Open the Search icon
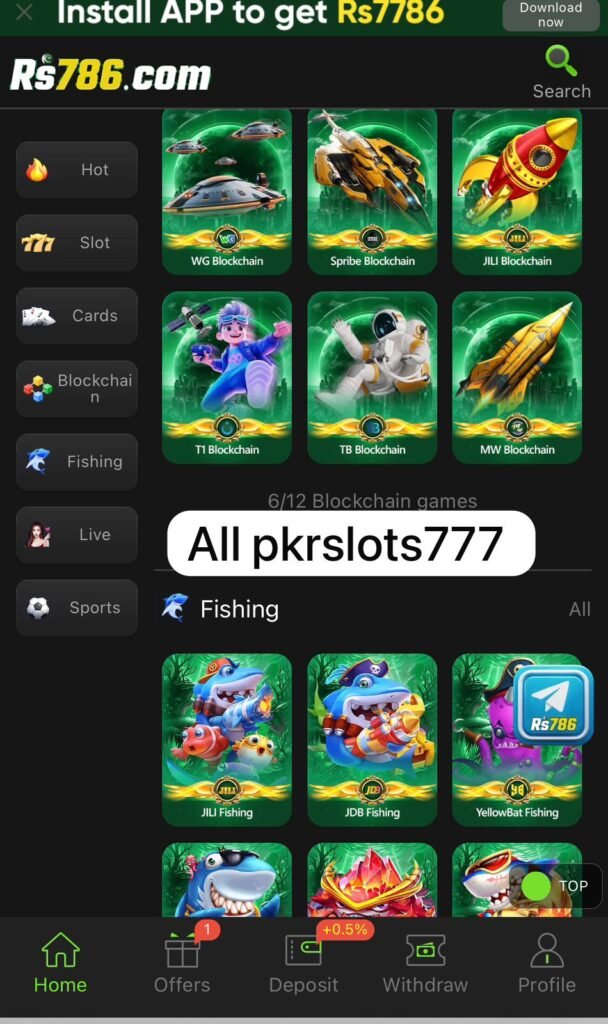 pyautogui.click(x=561, y=72)
